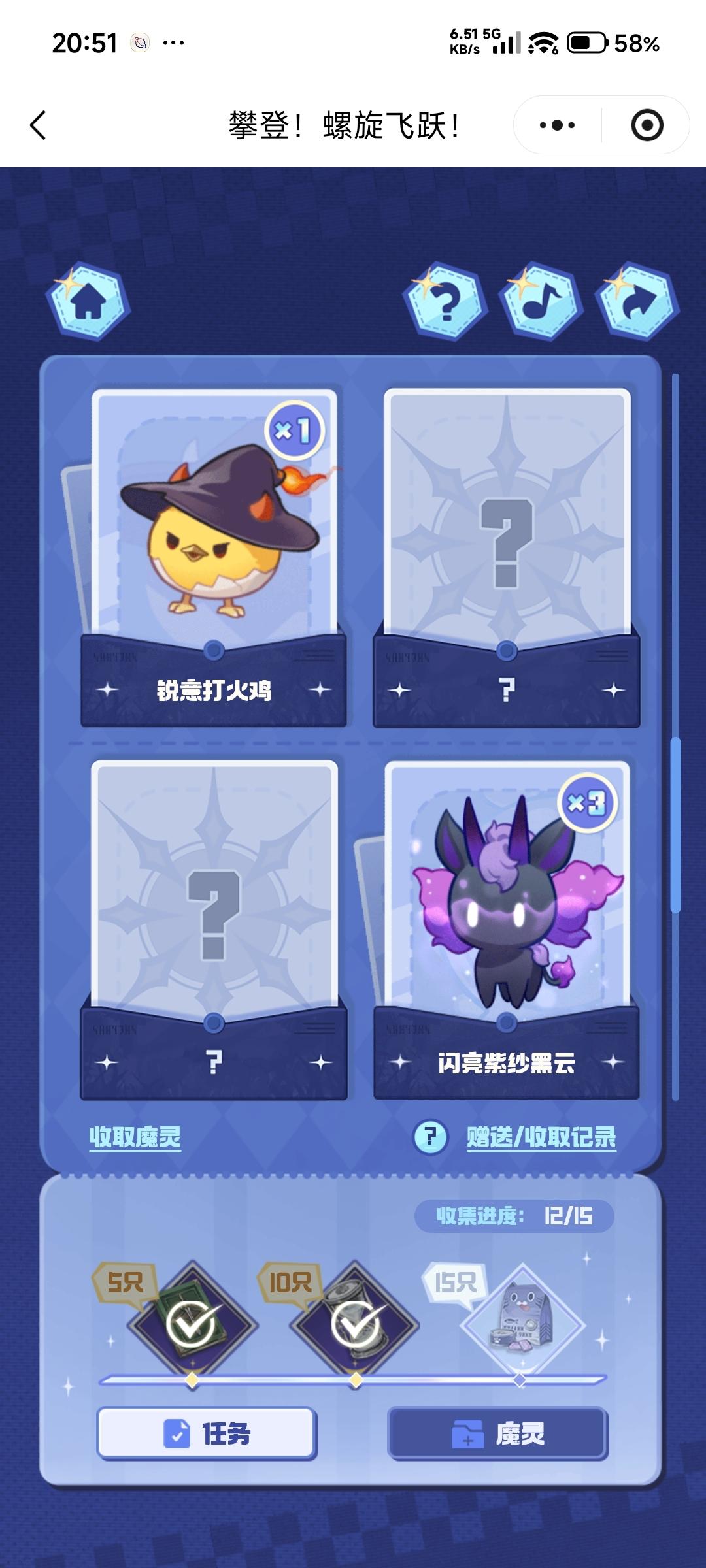View 赠送/收取记录 history
Viewport: 706px width, 1568px height.
click(x=541, y=1137)
